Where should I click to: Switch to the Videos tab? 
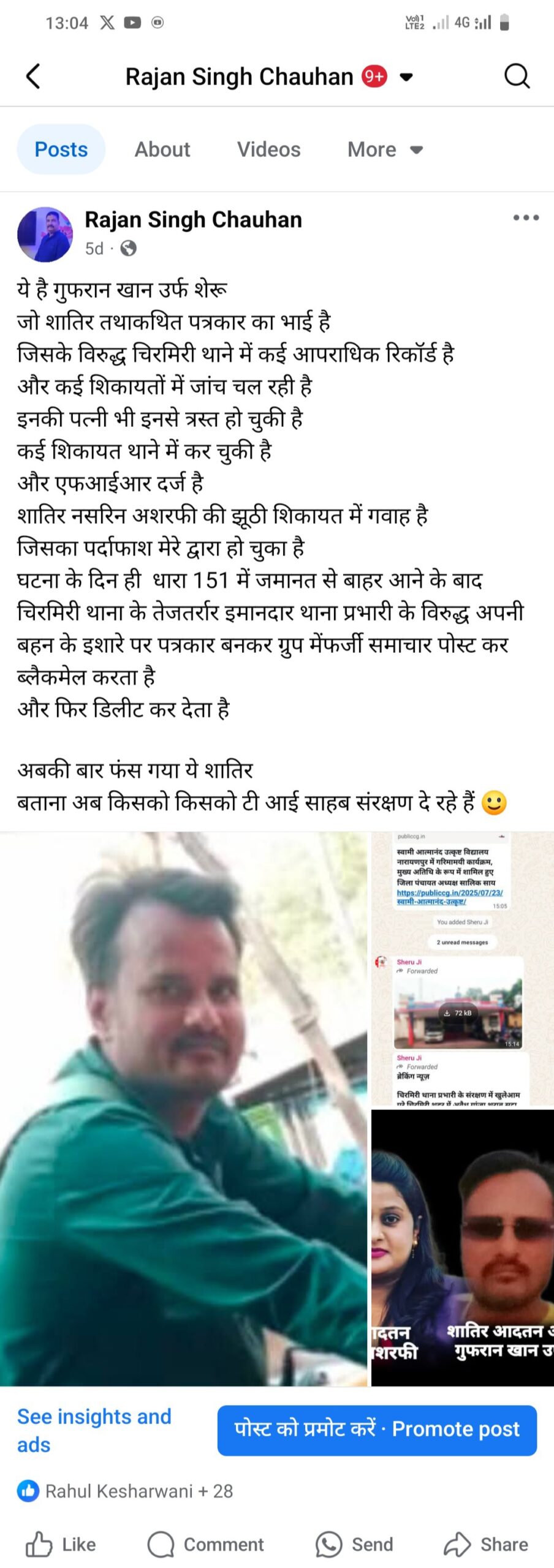[268, 149]
